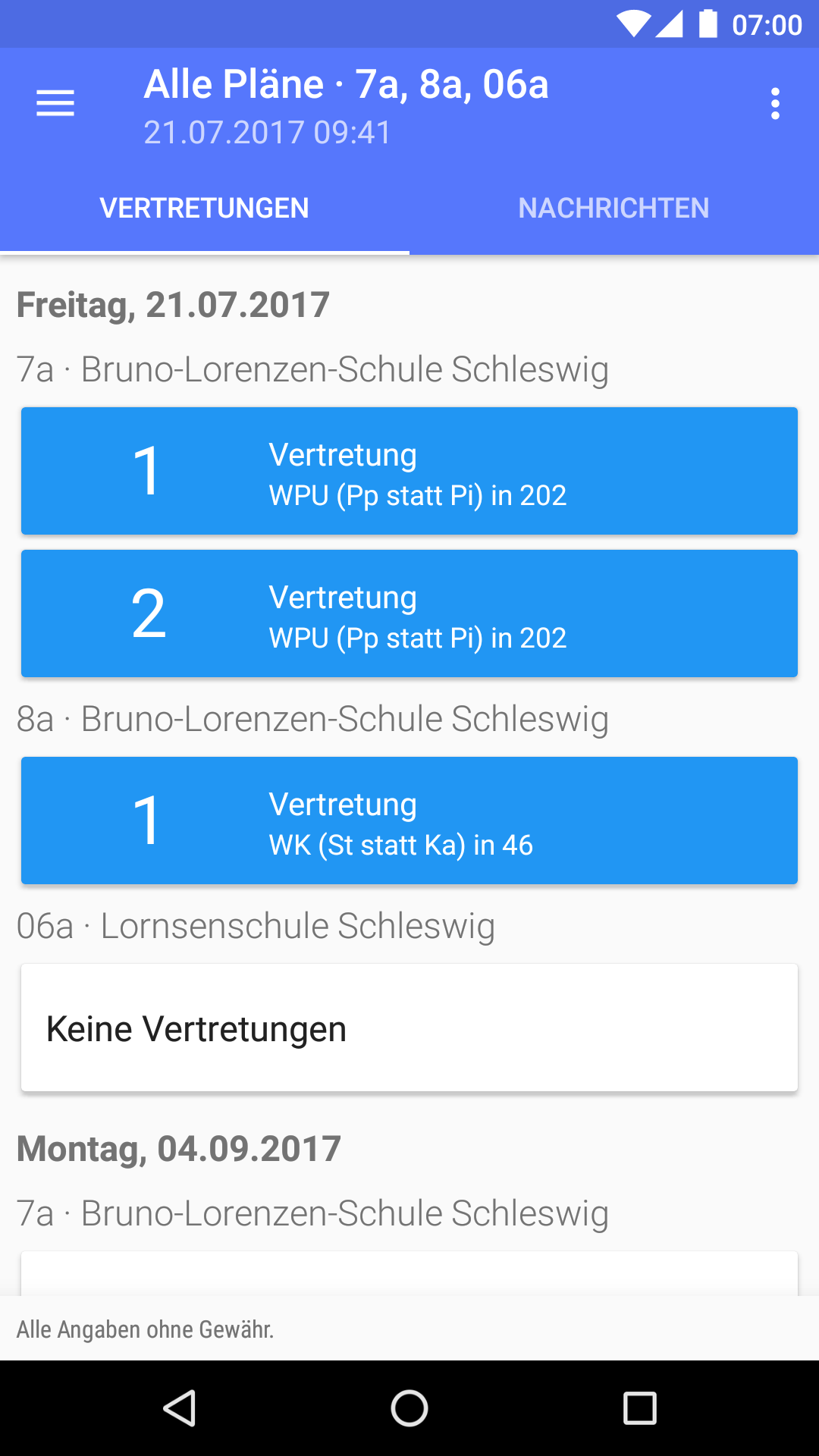Viewport: 819px width, 1456px height.
Task: Select the Vertretungen tab
Action: [x=204, y=209]
